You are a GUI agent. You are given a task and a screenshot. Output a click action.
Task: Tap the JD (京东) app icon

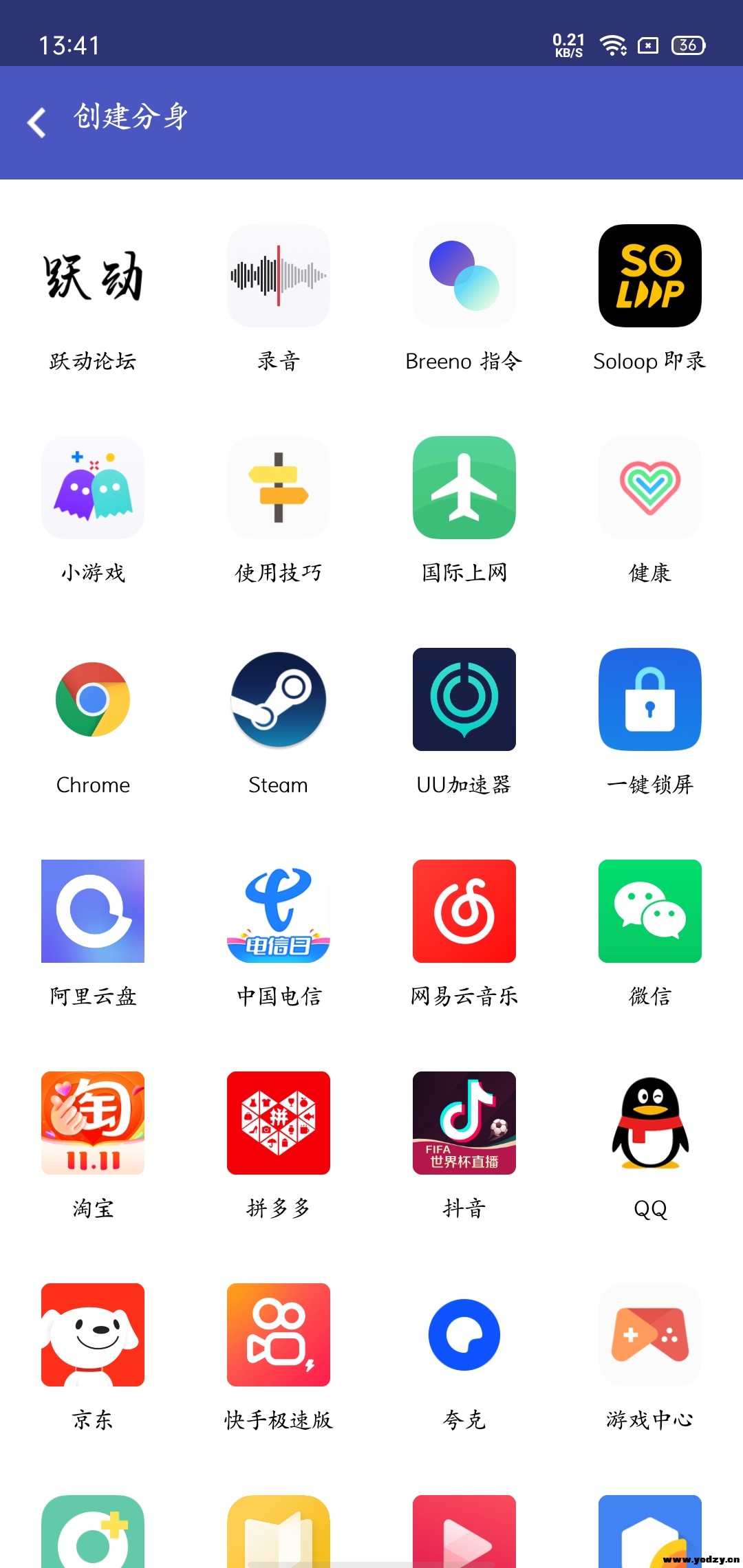[x=93, y=1334]
